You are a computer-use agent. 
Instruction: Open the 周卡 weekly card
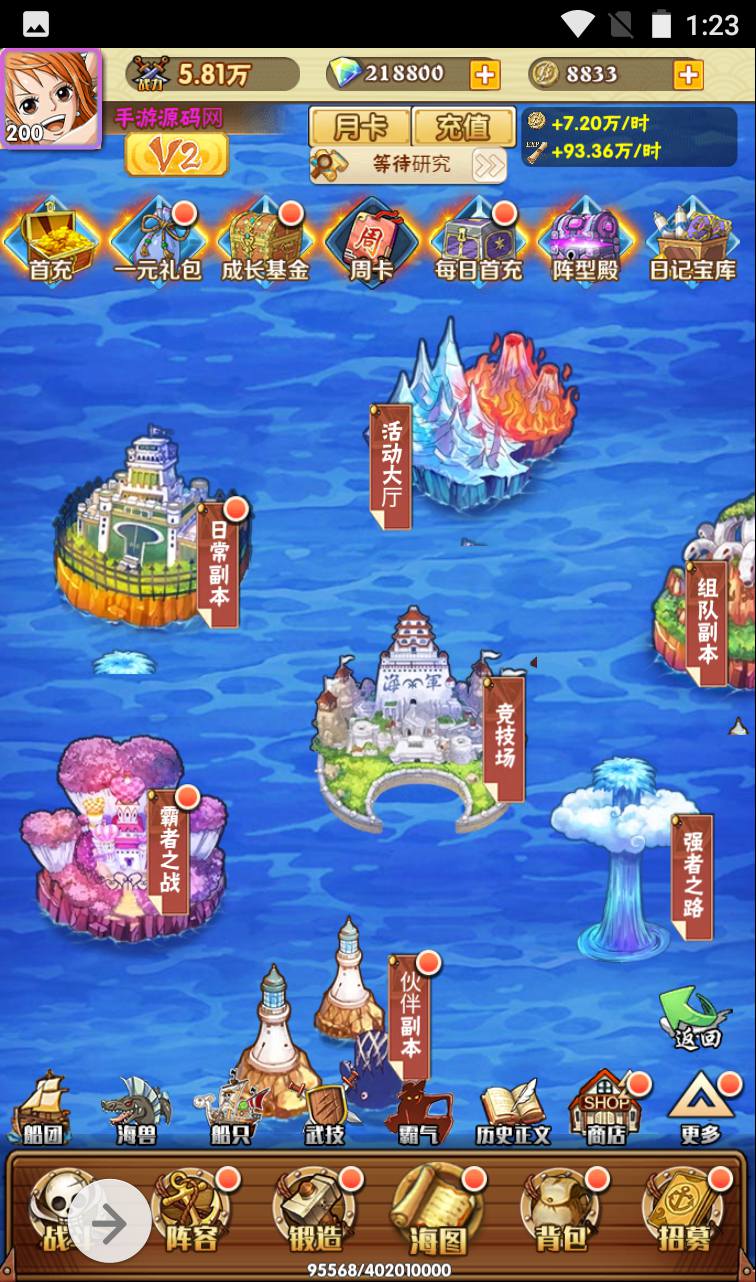[x=370, y=241]
